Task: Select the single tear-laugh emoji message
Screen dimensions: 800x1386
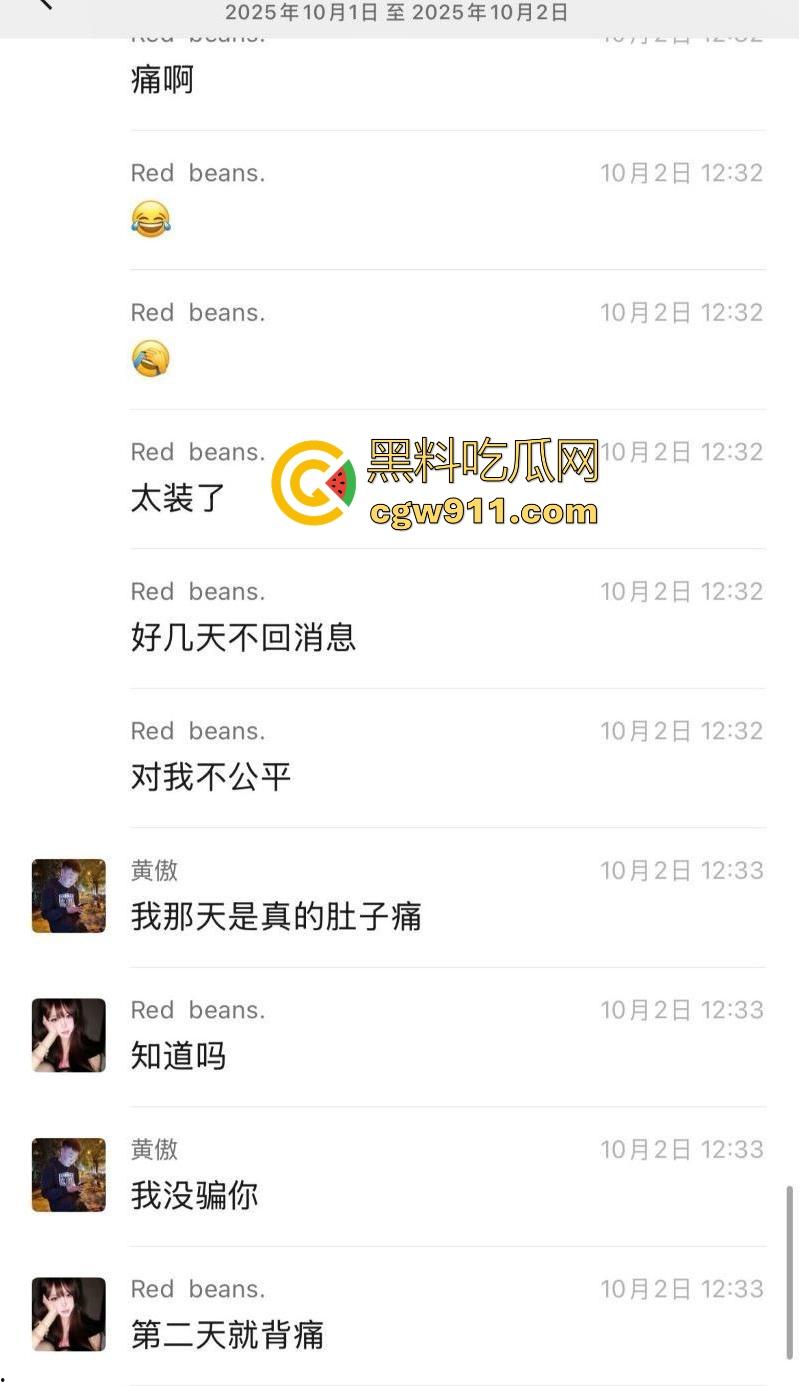Action: [x=151, y=357]
